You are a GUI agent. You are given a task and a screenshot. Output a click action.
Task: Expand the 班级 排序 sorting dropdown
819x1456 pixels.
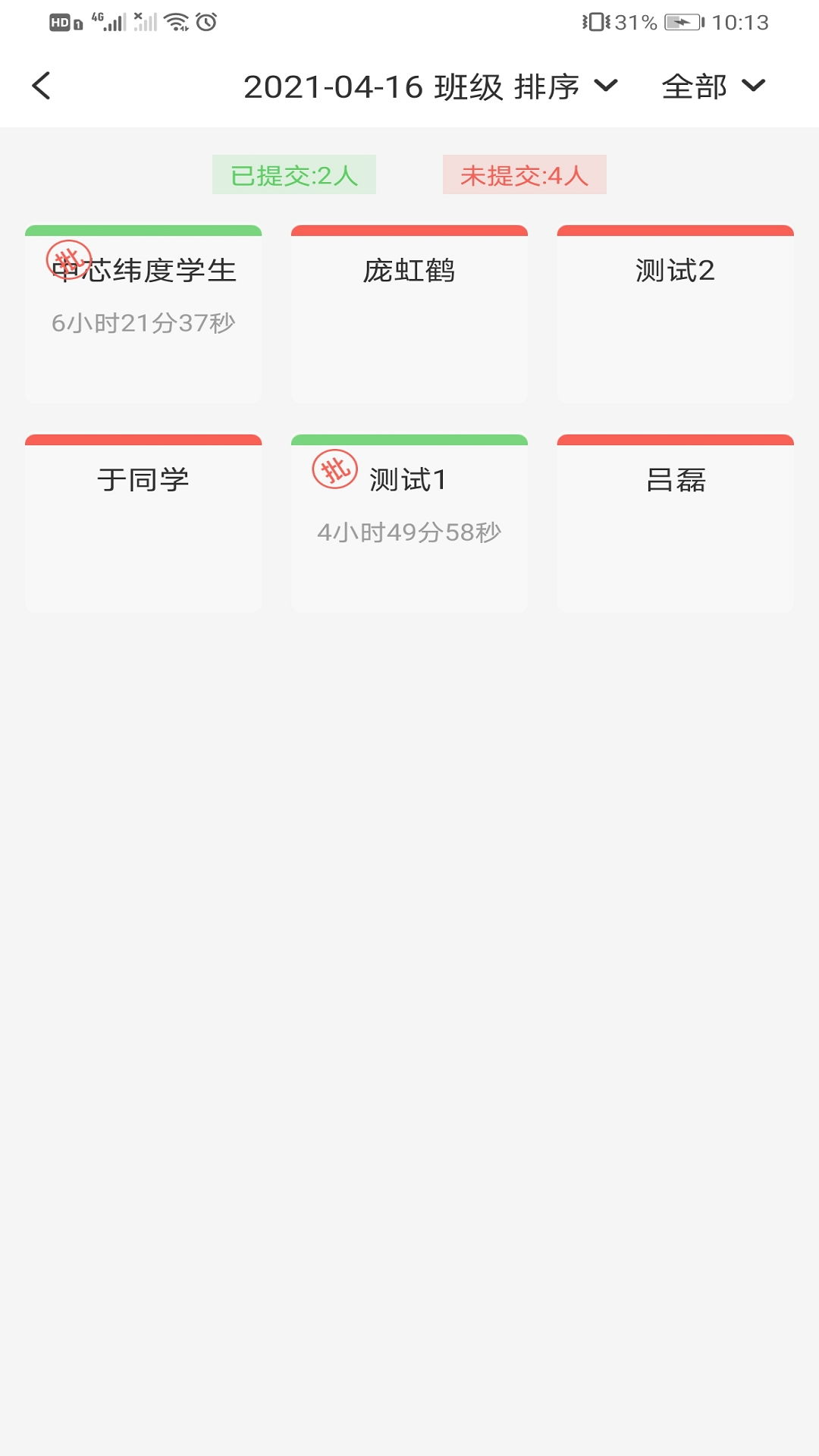tap(430, 86)
